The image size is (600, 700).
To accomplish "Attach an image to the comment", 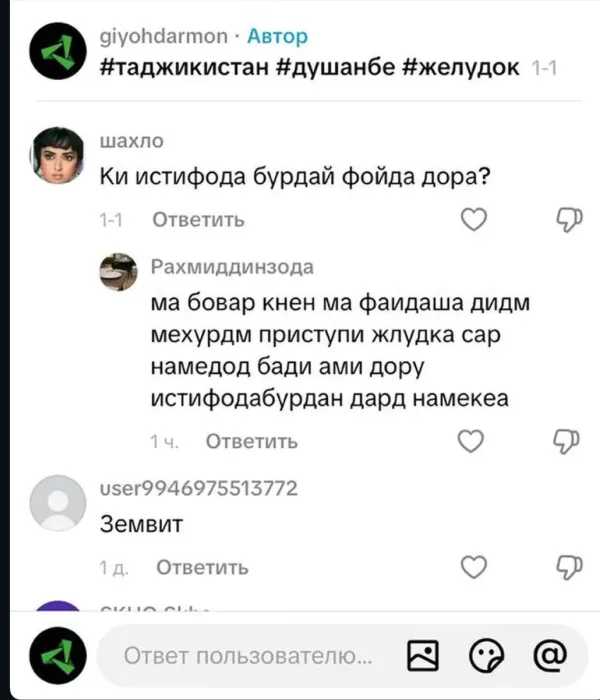I will [x=425, y=656].
